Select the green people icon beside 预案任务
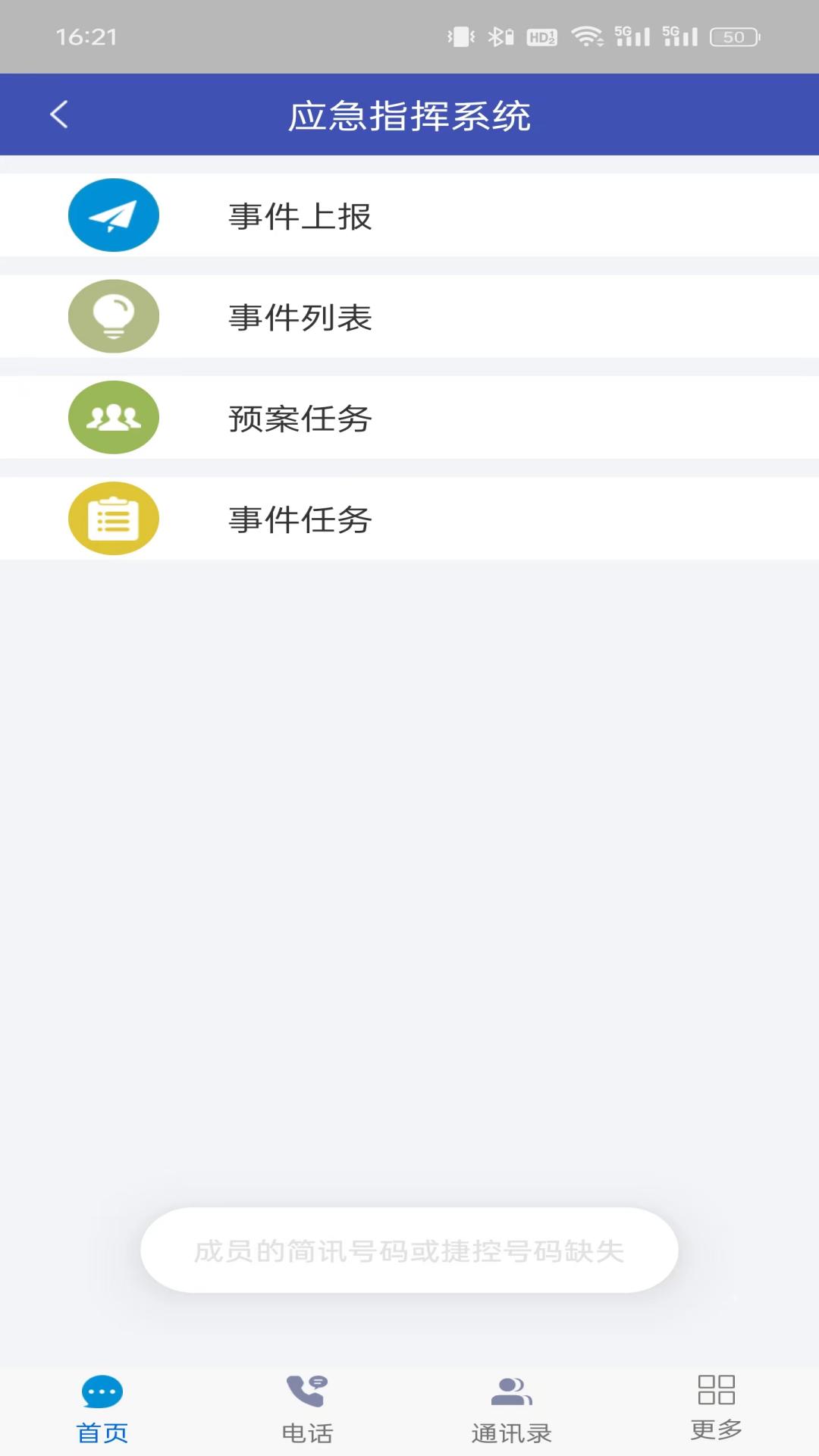The height and width of the screenshot is (1456, 819). click(113, 417)
